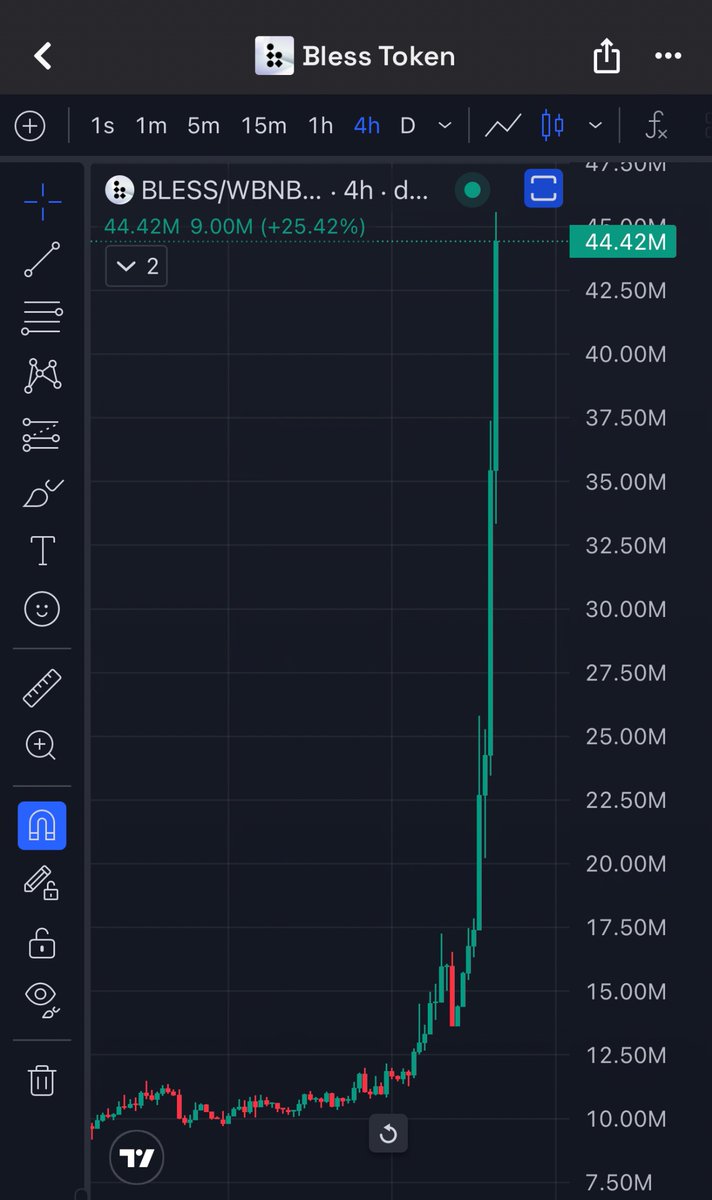Switch chart to 1h interval

coord(320,126)
